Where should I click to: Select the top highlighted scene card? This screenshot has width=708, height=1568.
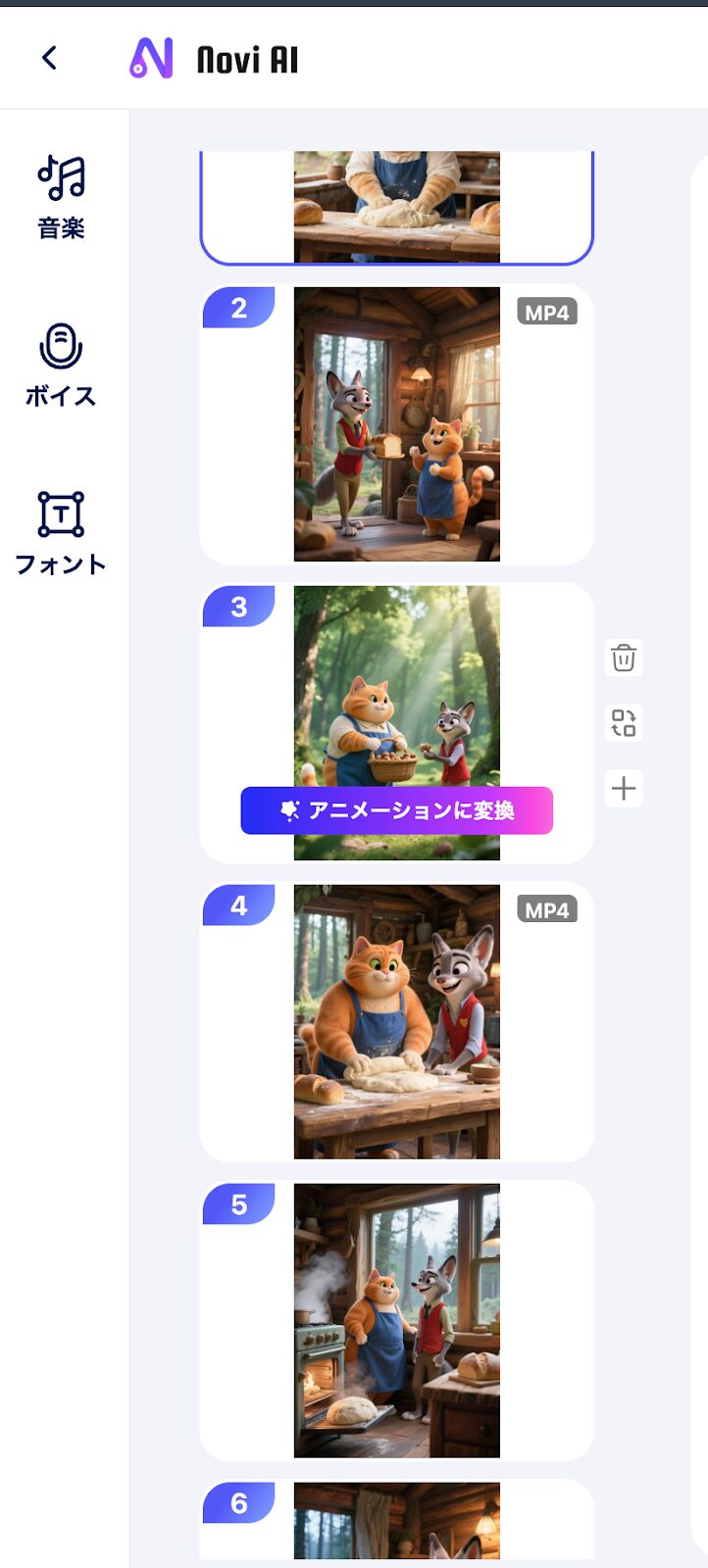point(396,206)
